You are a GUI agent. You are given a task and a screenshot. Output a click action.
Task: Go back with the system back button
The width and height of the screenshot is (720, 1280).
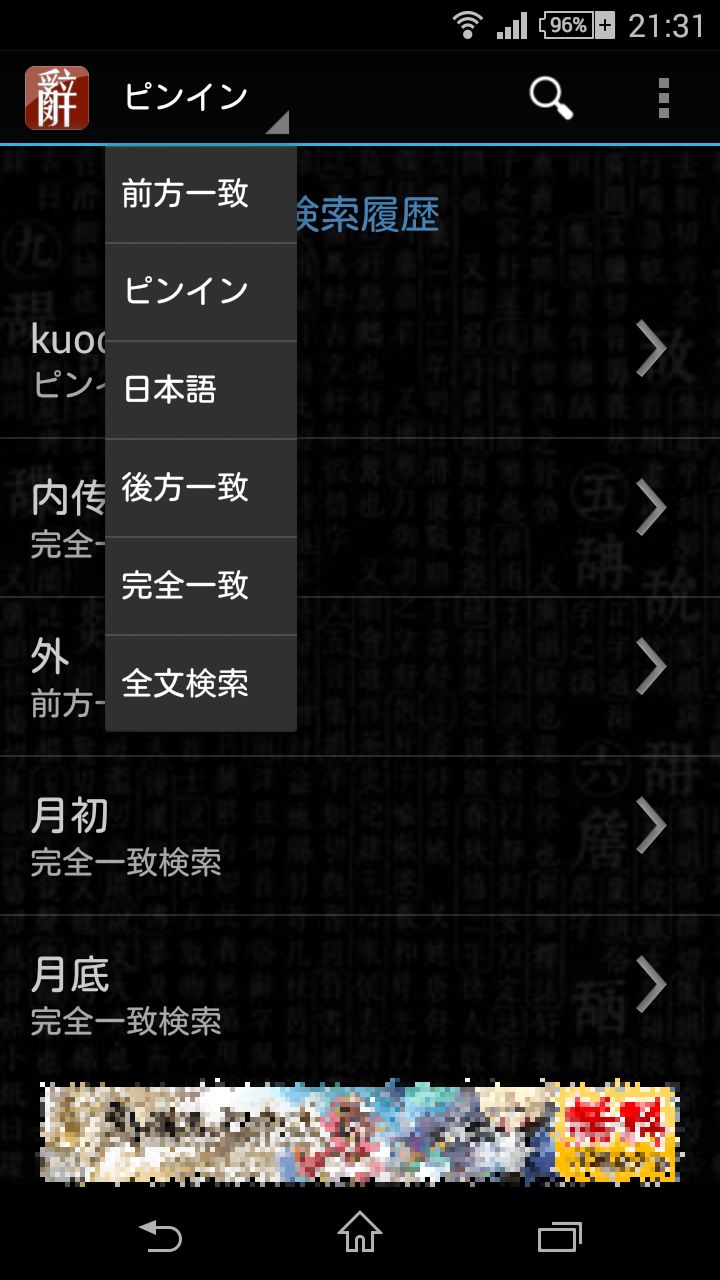(x=160, y=1236)
